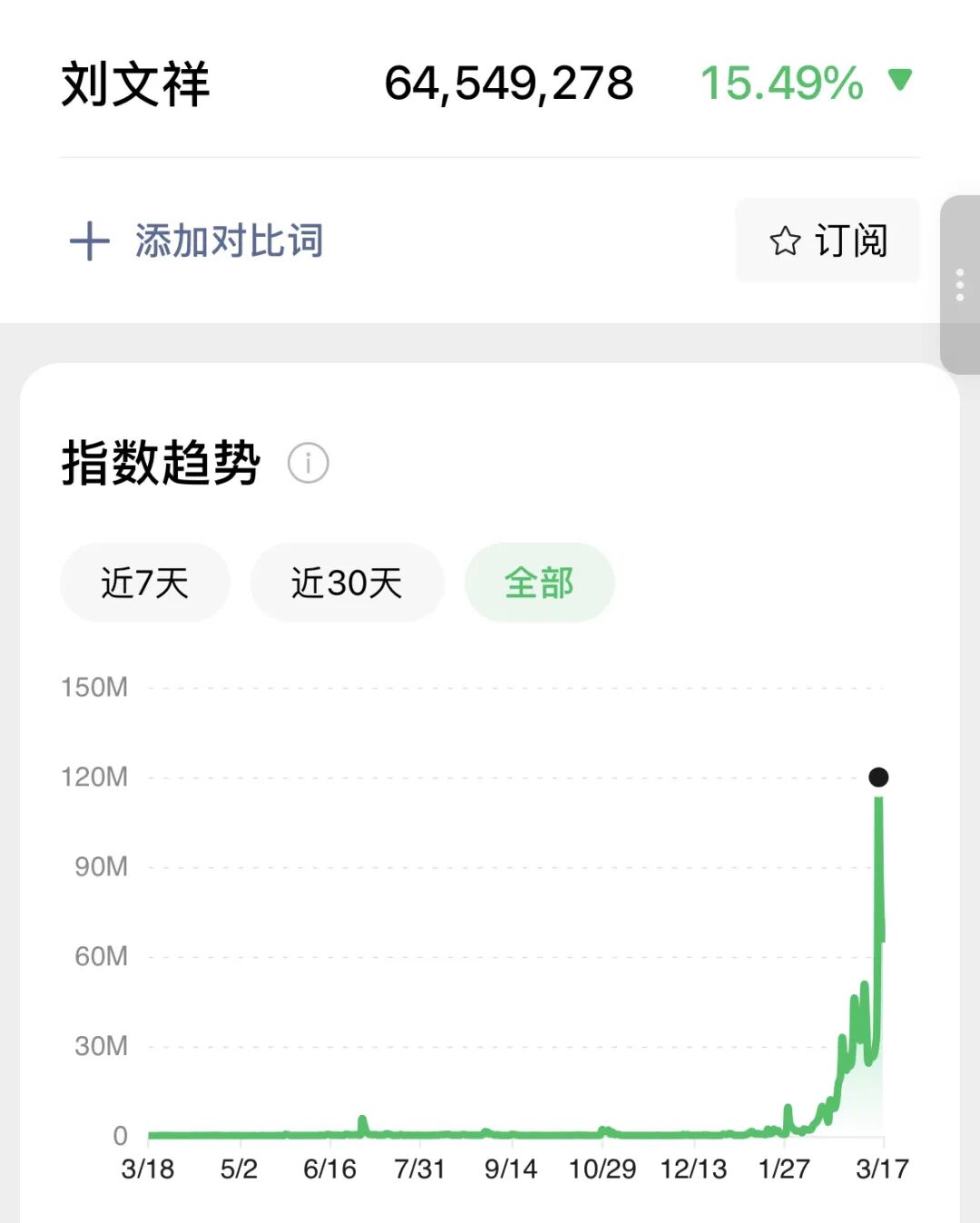Image resolution: width=980 pixels, height=1223 pixels.
Task: Open the info icon beside 指数趋势
Action: pyautogui.click(x=308, y=464)
